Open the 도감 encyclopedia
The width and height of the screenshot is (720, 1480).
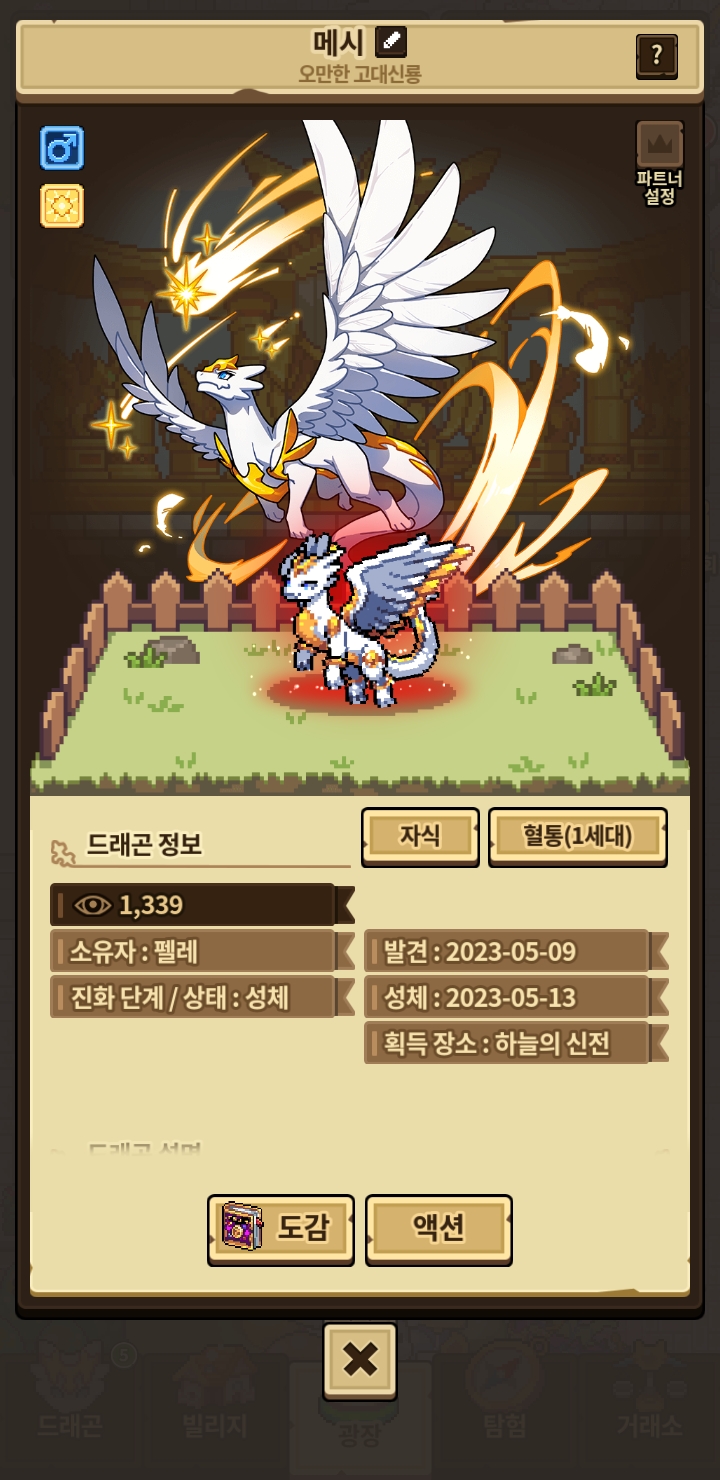(x=281, y=1228)
